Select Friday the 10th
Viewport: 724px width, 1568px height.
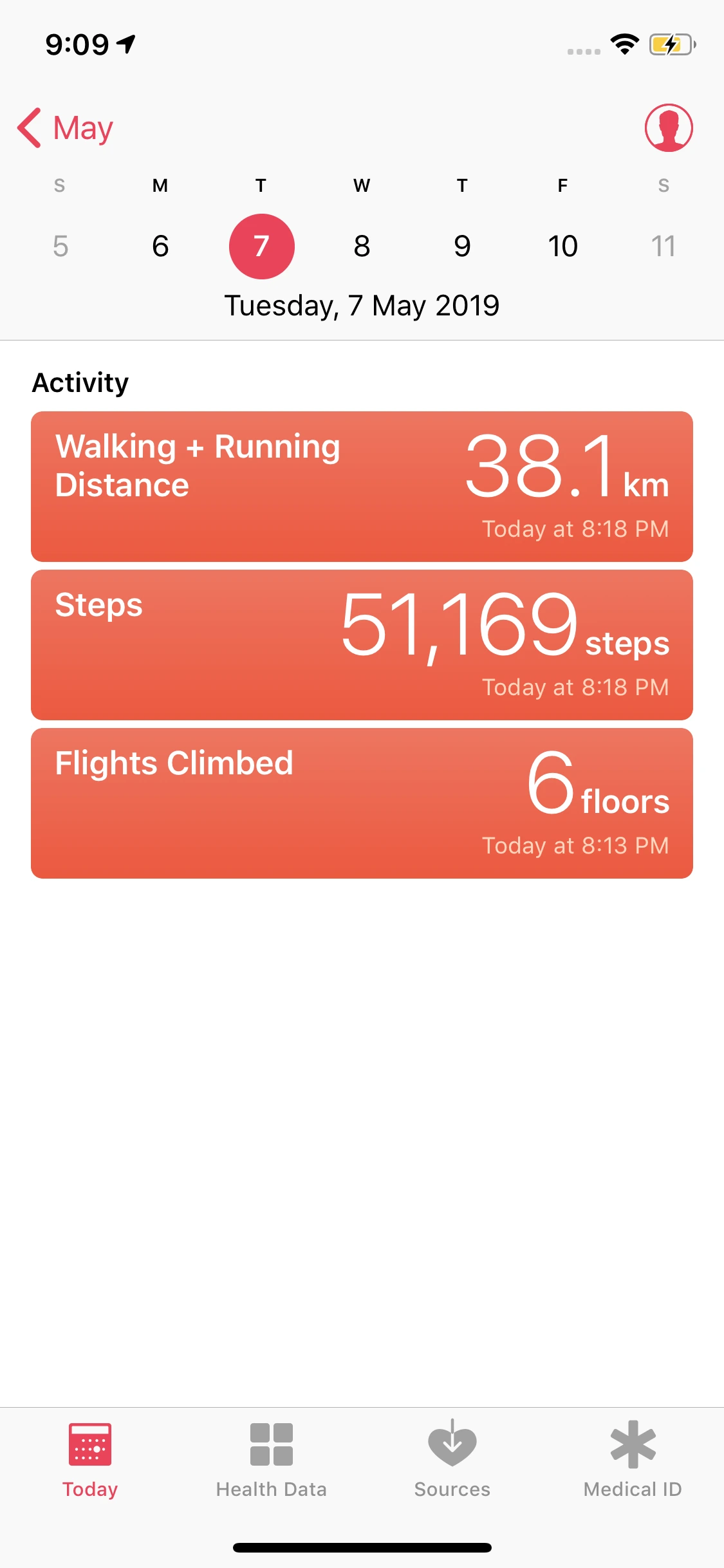tap(562, 246)
